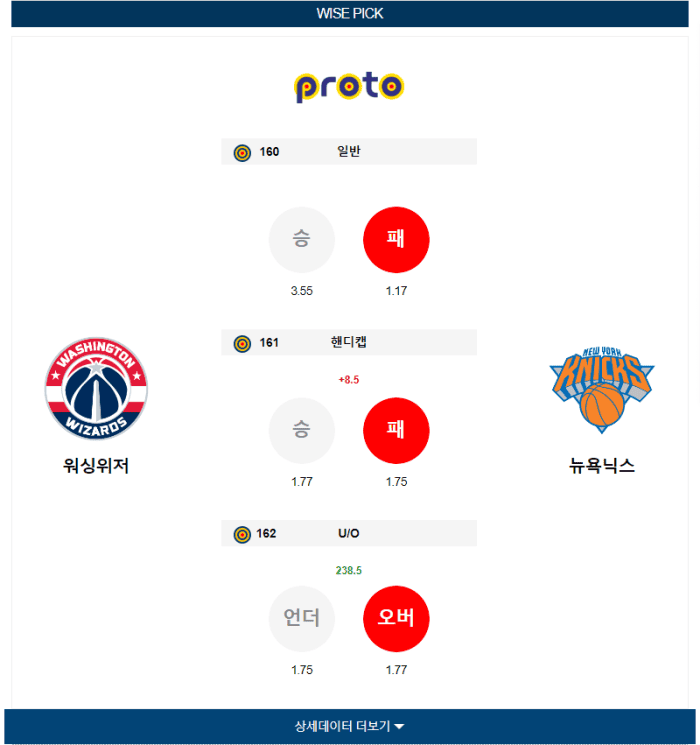Choose 패 for 핸디캡 match 161
Image resolution: width=700 pixels, height=745 pixels.
[x=396, y=430]
